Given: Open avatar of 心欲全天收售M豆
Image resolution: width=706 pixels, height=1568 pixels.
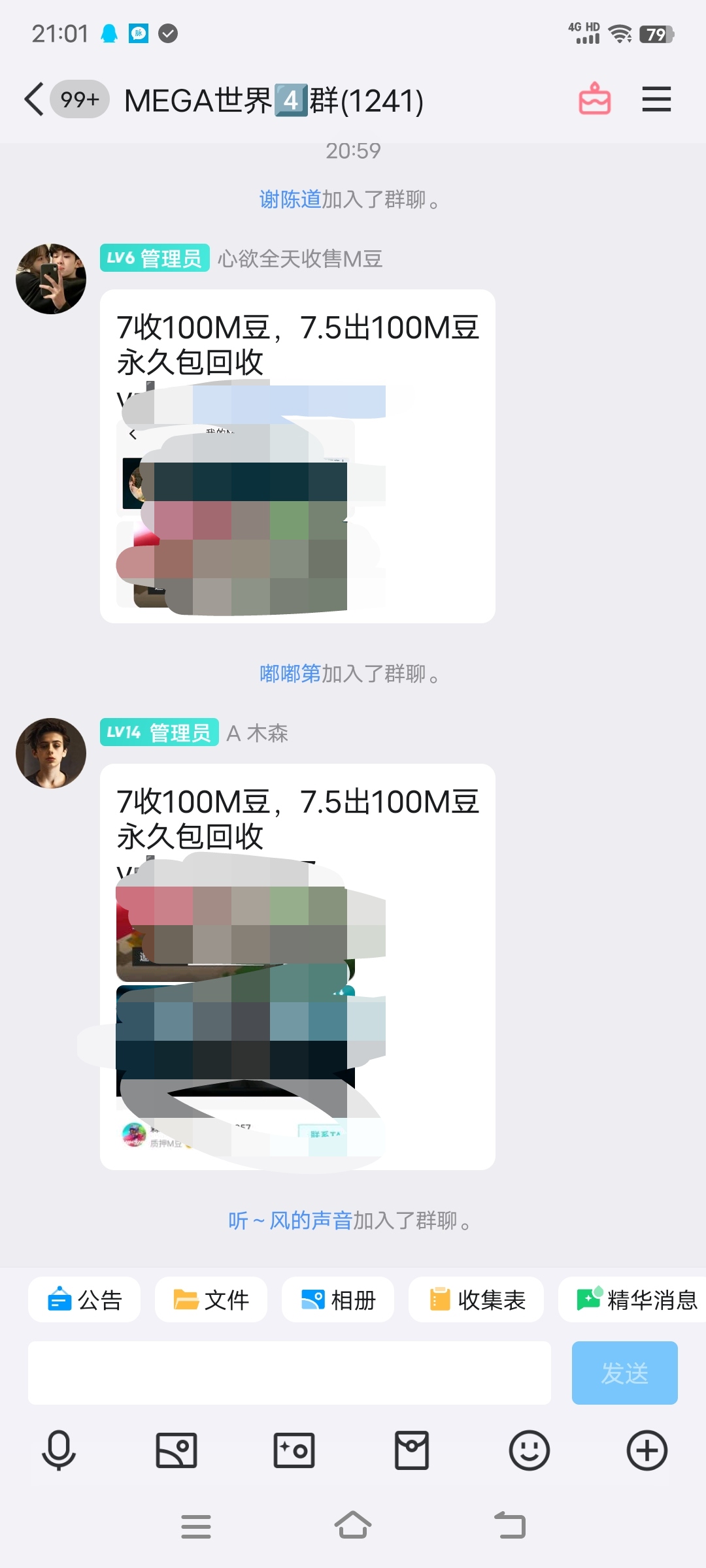Looking at the screenshot, I should pyautogui.click(x=51, y=279).
